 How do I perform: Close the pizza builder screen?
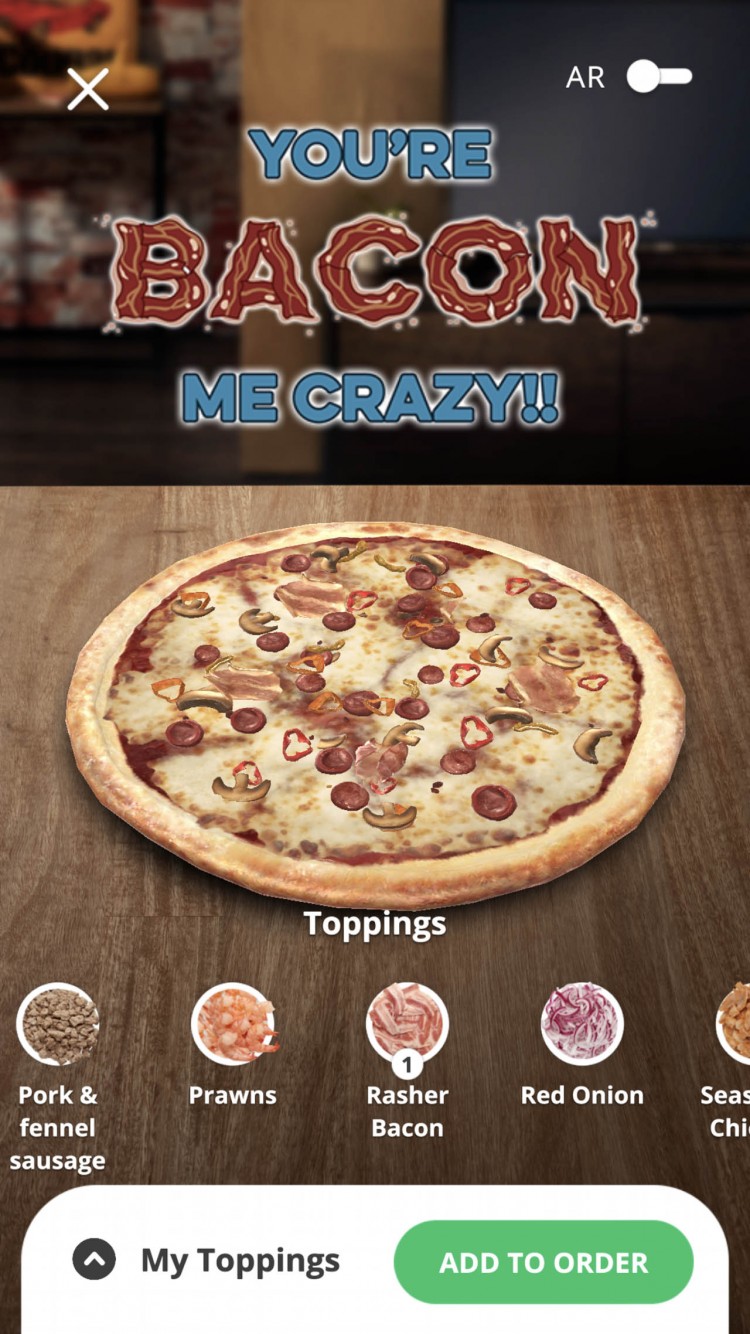pos(88,89)
